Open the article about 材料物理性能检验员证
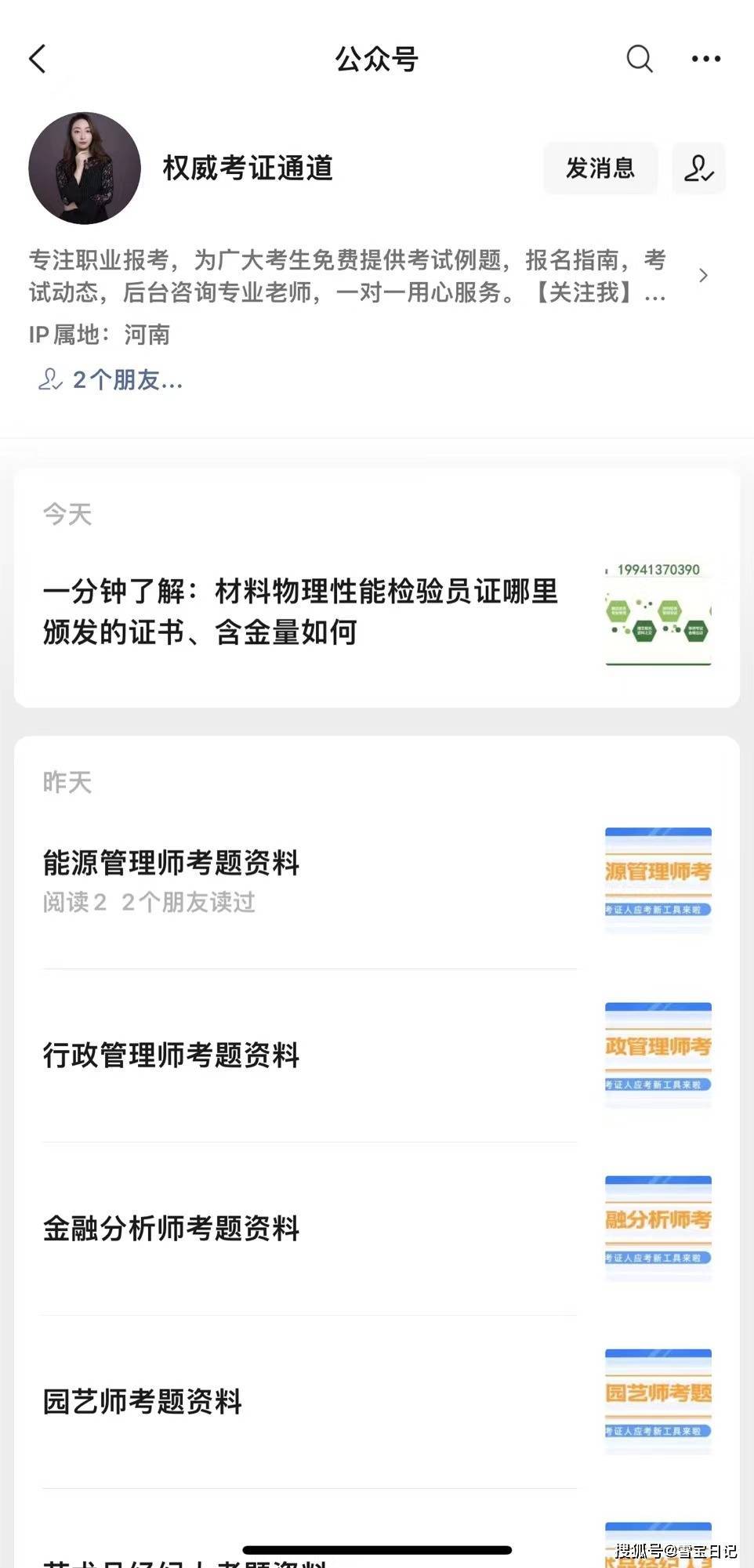Image resolution: width=754 pixels, height=1568 pixels. point(377,612)
